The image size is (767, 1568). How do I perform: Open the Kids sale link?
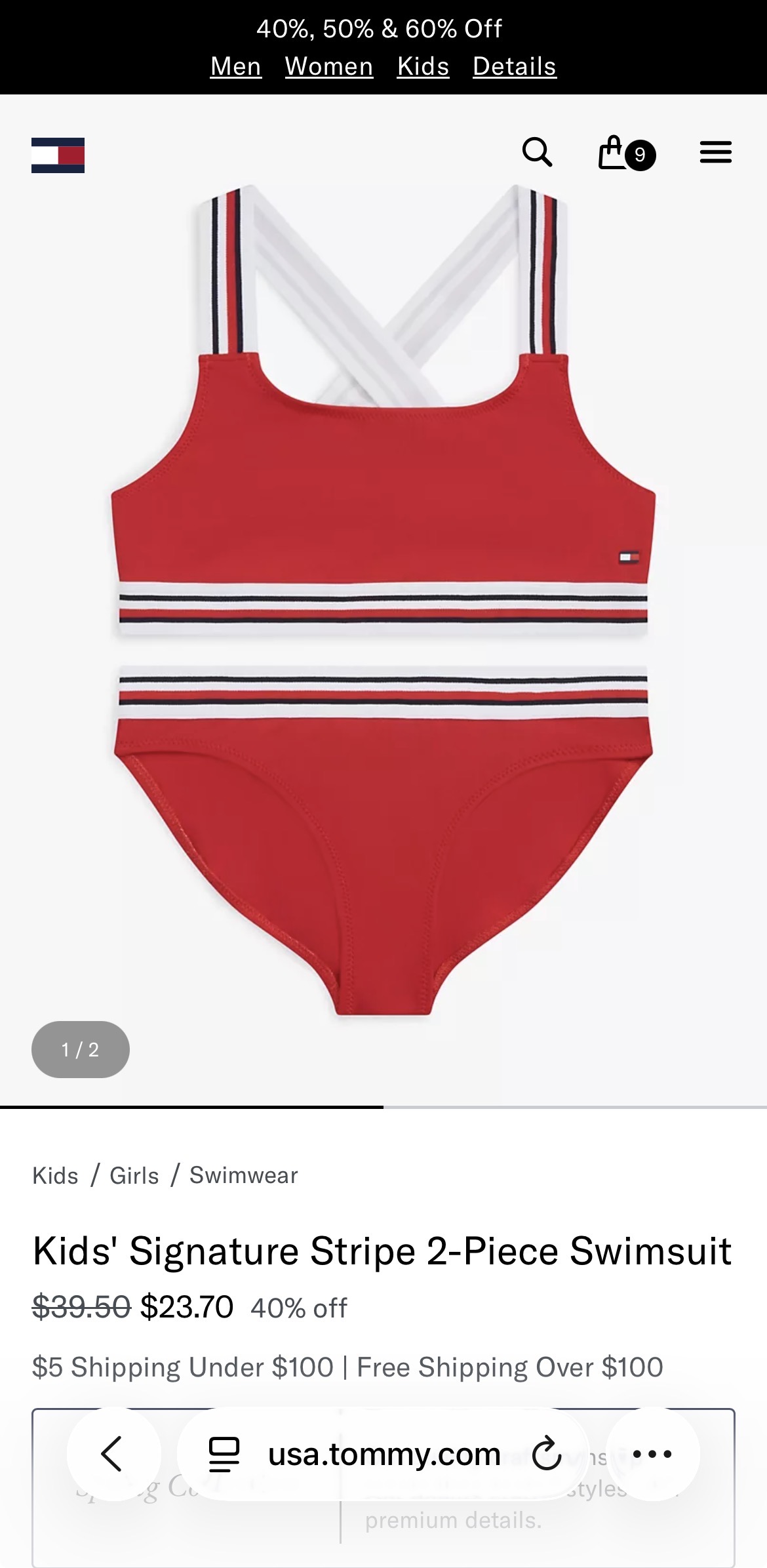tap(423, 66)
